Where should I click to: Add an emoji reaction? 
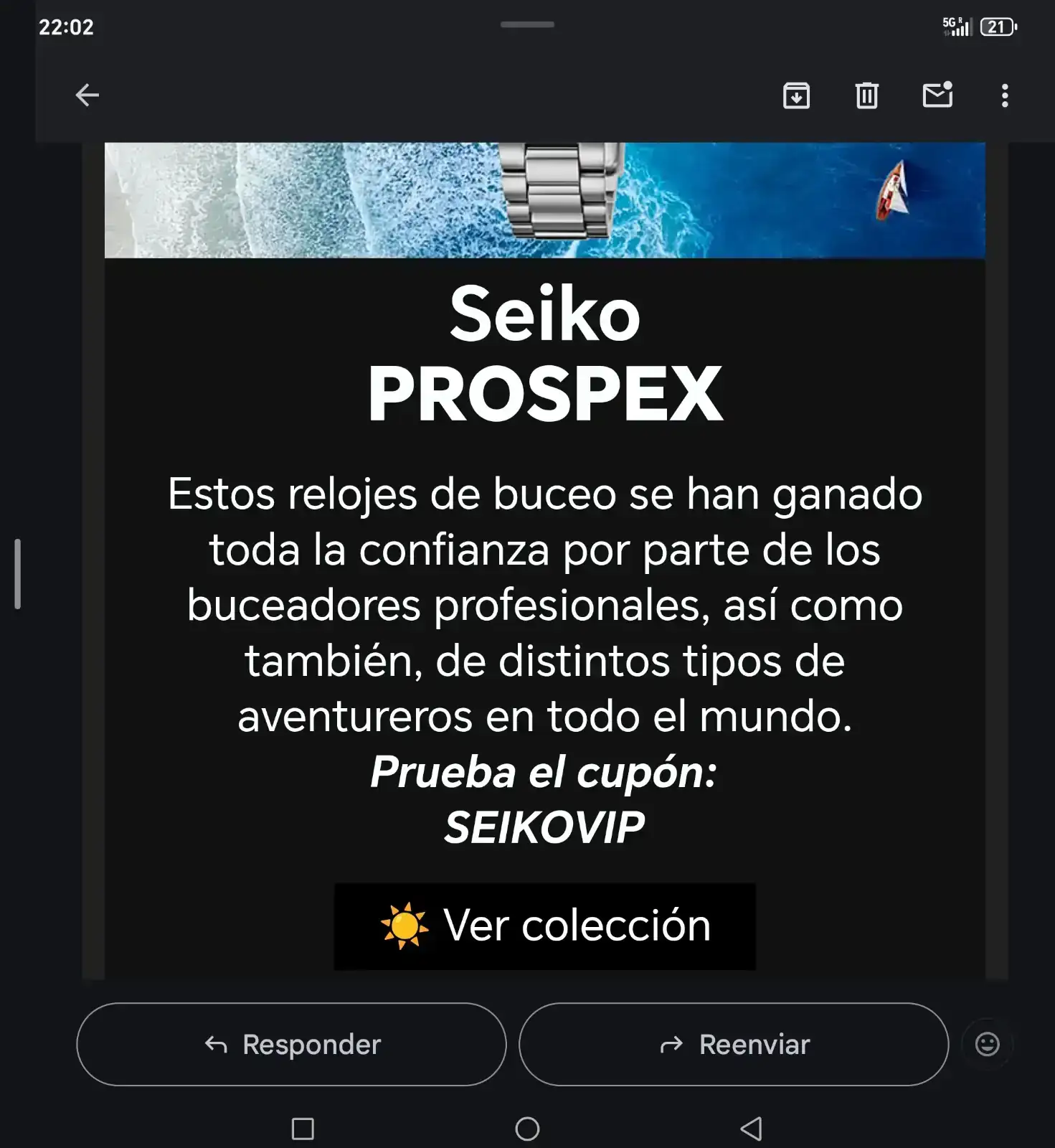tap(987, 1044)
